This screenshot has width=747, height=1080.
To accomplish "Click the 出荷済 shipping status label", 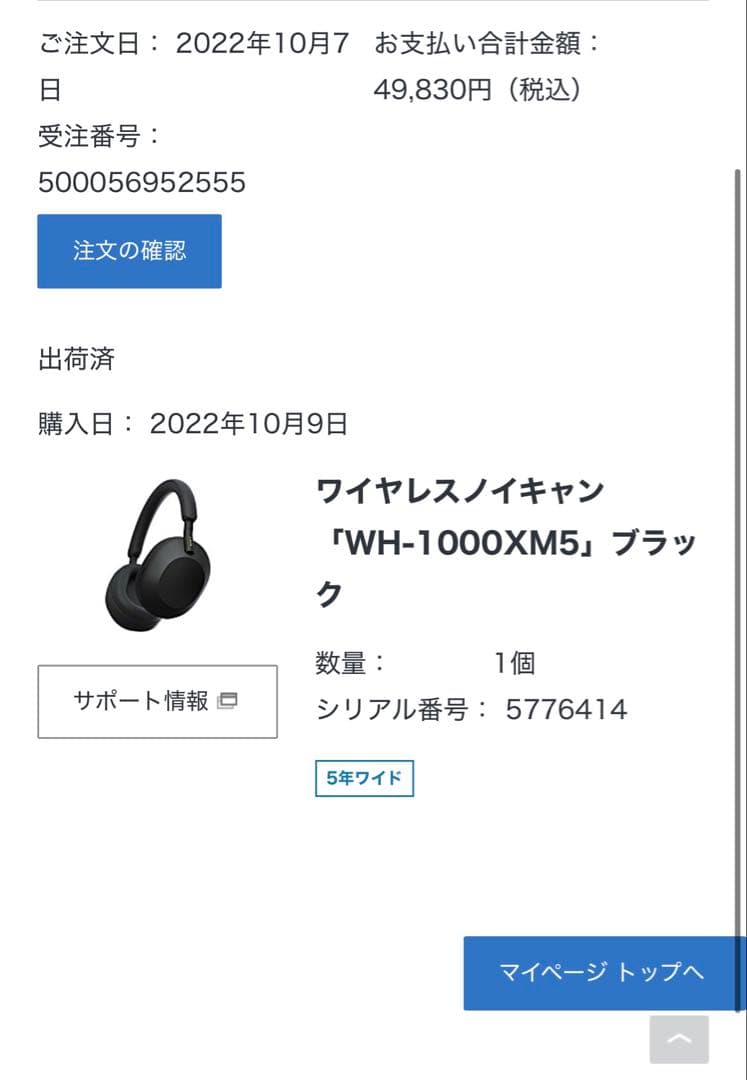I will (75, 360).
